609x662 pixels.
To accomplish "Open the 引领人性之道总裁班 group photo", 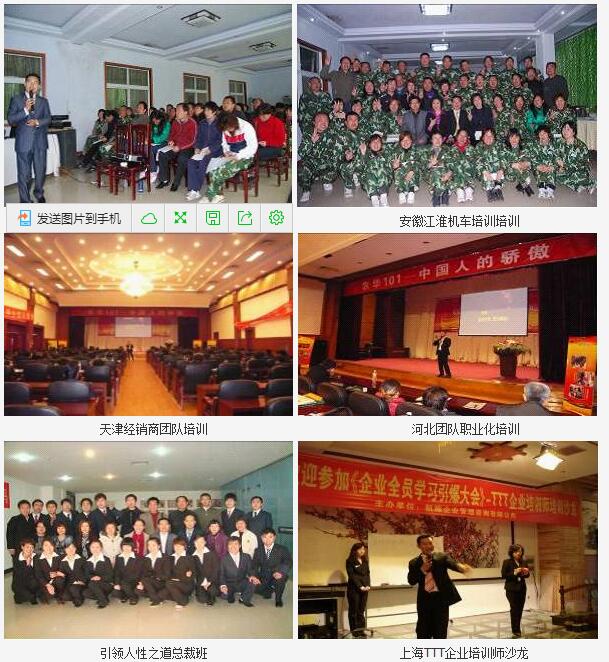I will (x=149, y=540).
